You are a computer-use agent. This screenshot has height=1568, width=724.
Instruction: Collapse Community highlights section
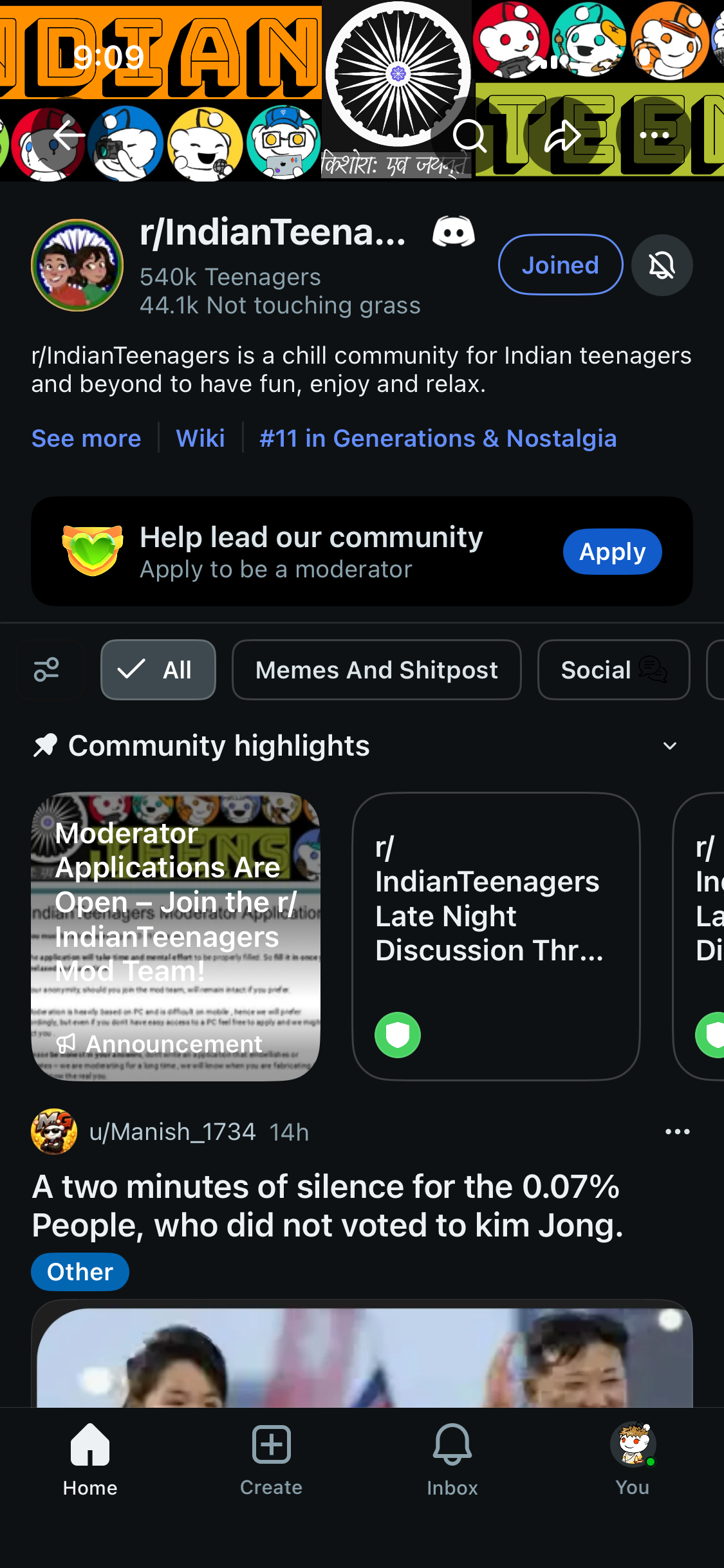670,746
